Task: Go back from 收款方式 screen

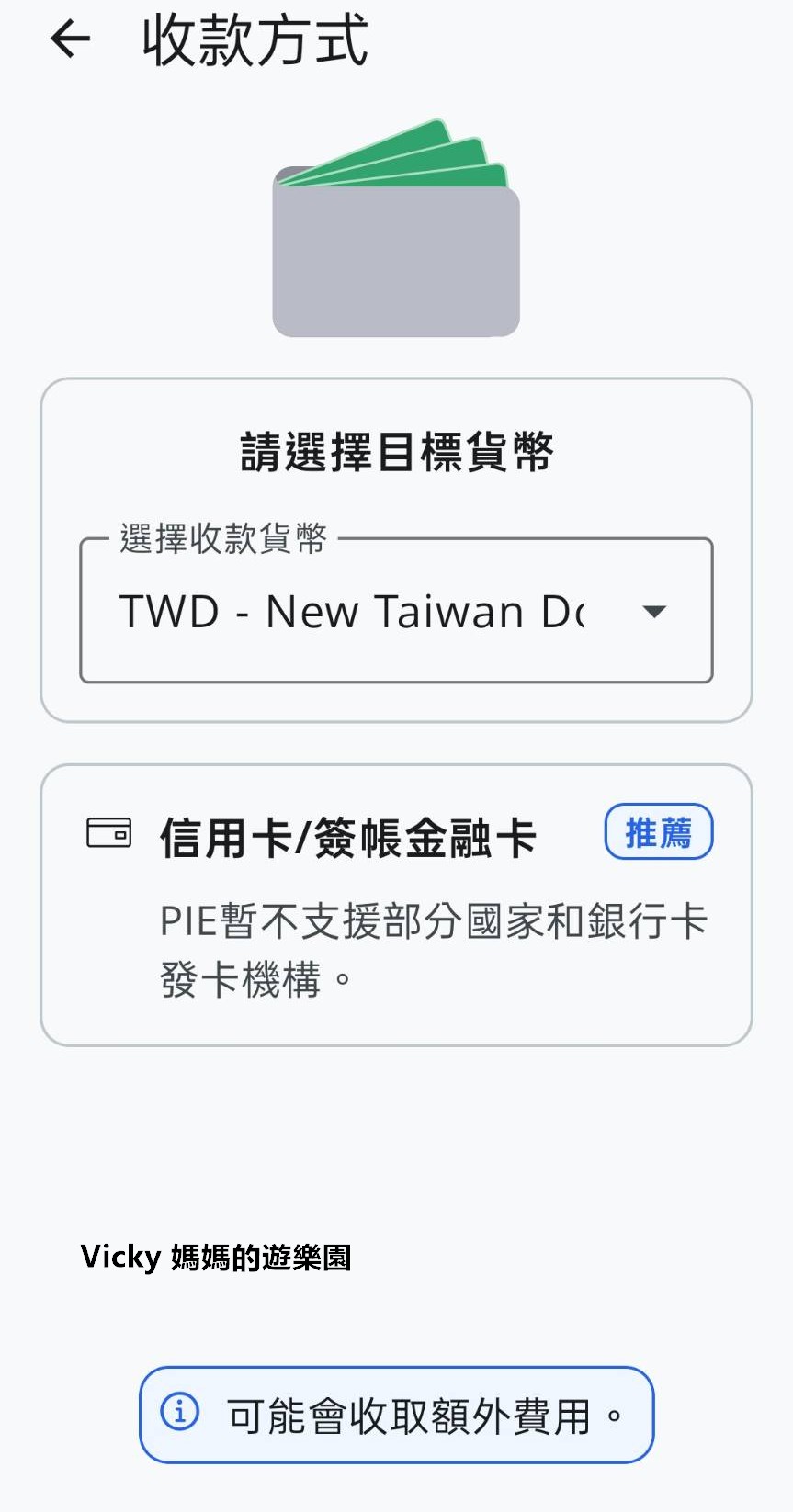Action: pos(71,39)
